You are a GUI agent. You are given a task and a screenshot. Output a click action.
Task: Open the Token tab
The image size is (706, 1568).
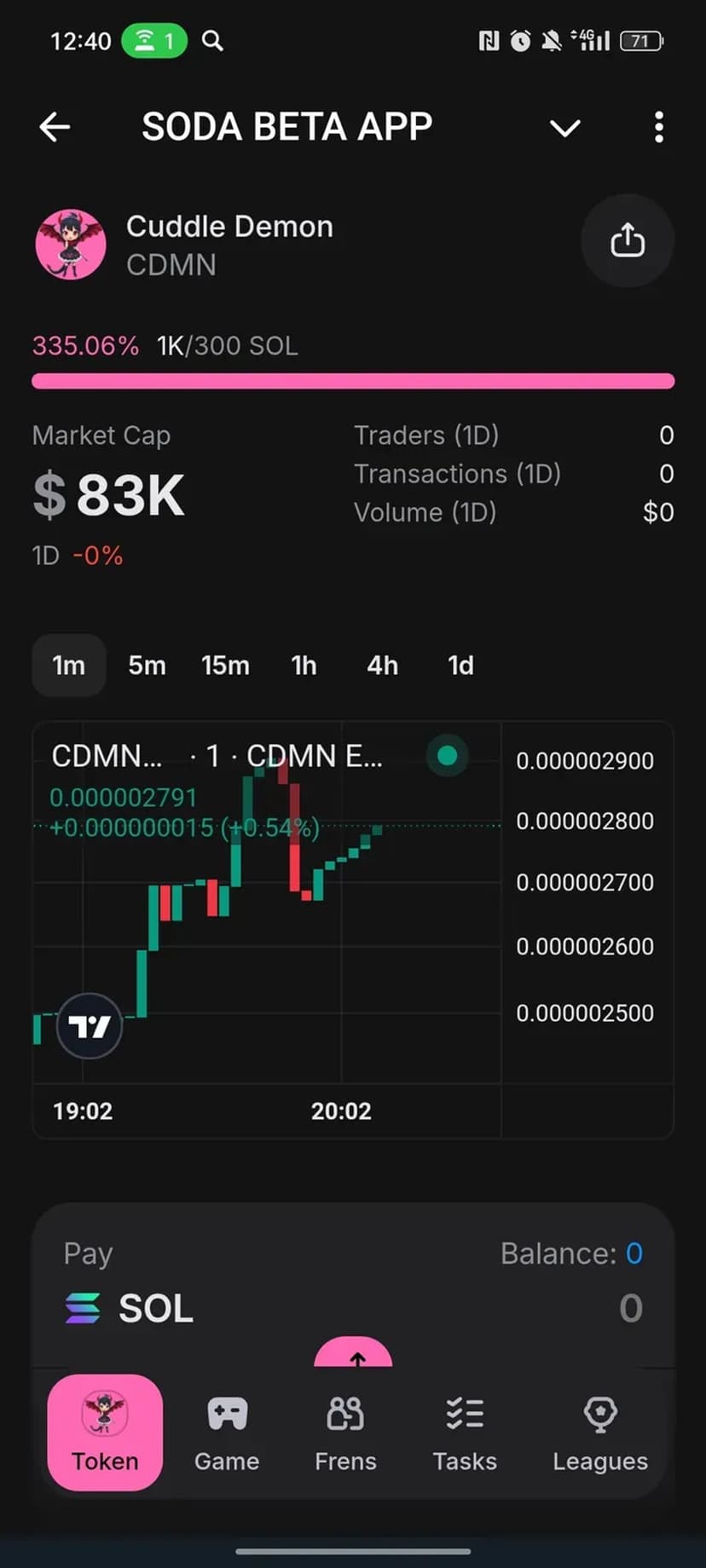(x=105, y=1433)
